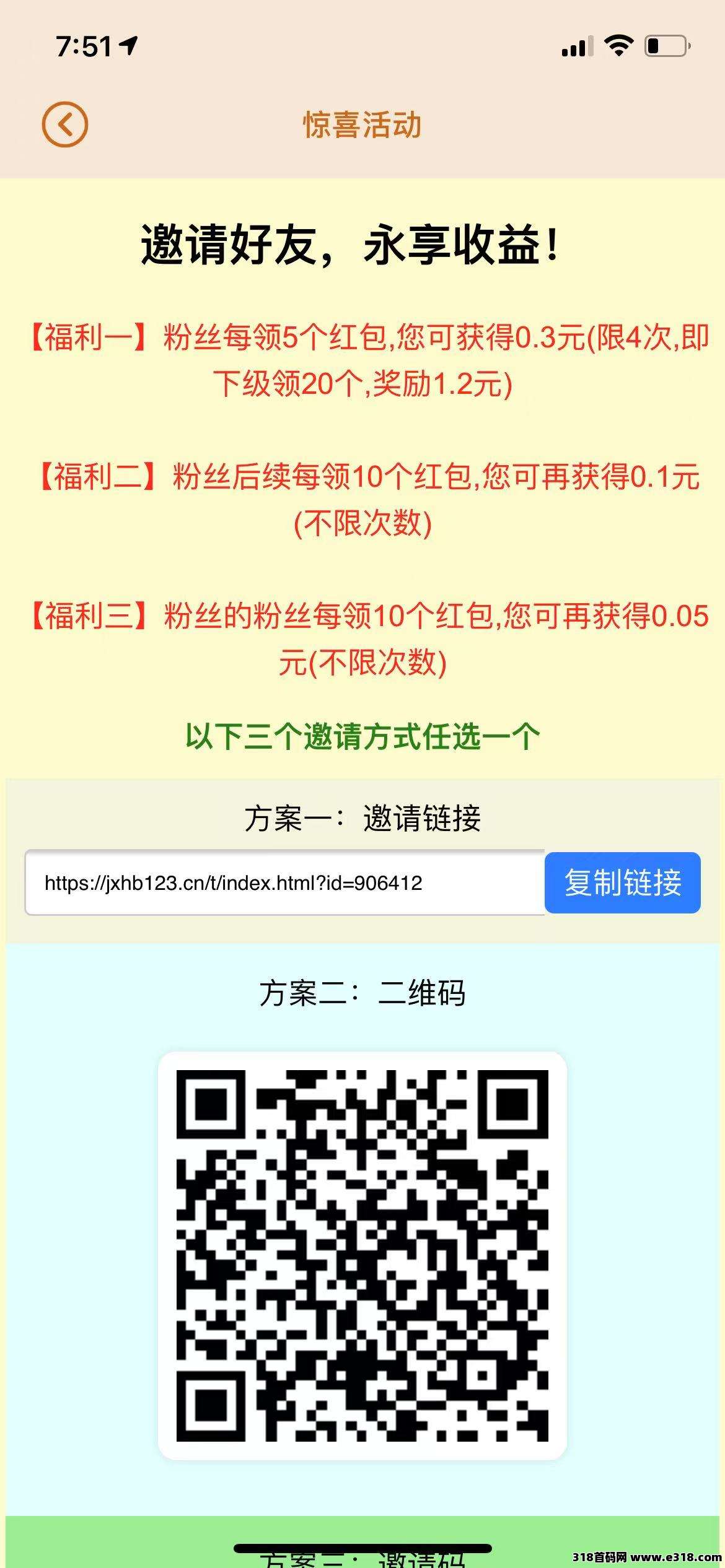Go back using the circled arrow
725x1568 pixels.
65,124
